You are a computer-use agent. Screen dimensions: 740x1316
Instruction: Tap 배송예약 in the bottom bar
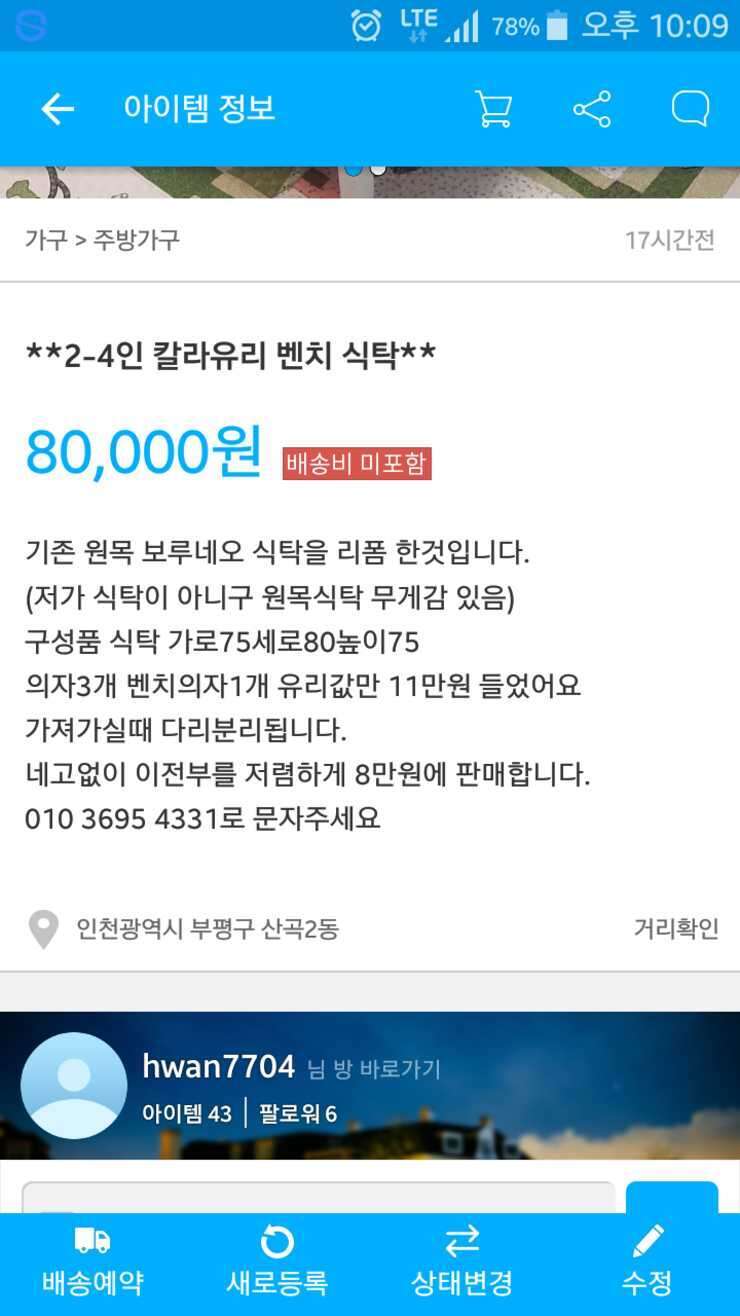[x=92, y=1263]
